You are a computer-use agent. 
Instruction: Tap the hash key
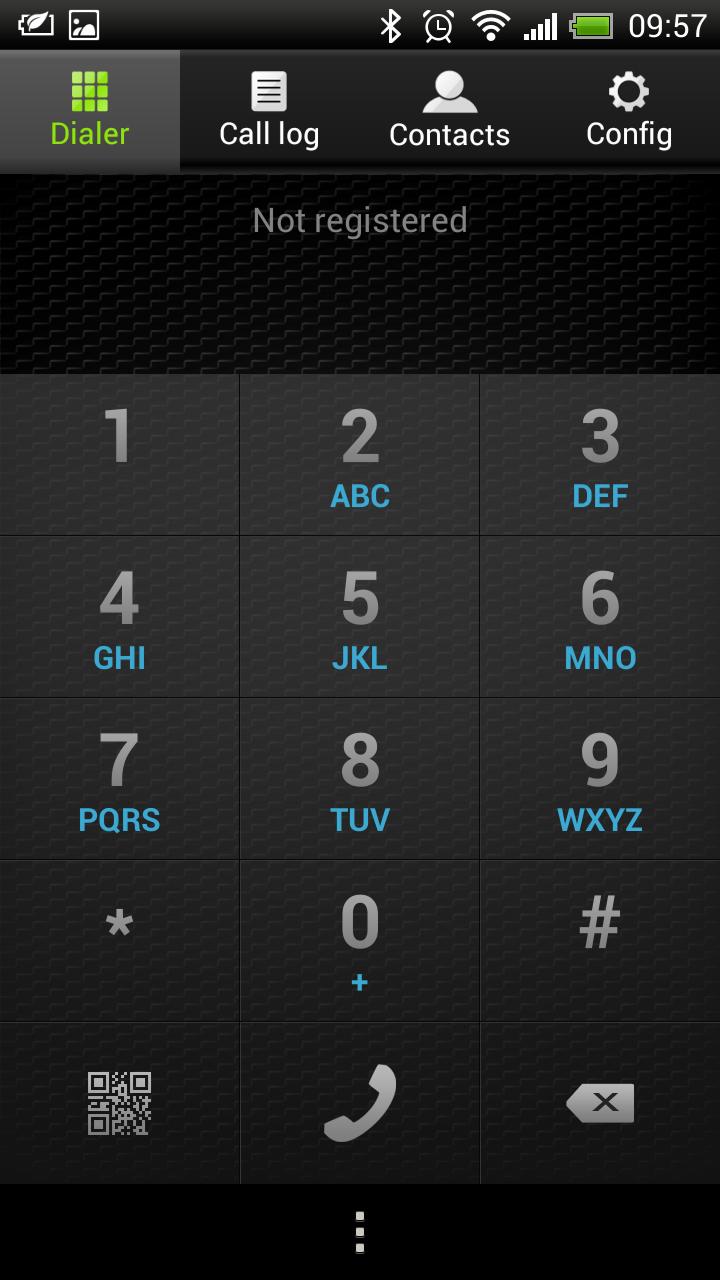(x=600, y=940)
